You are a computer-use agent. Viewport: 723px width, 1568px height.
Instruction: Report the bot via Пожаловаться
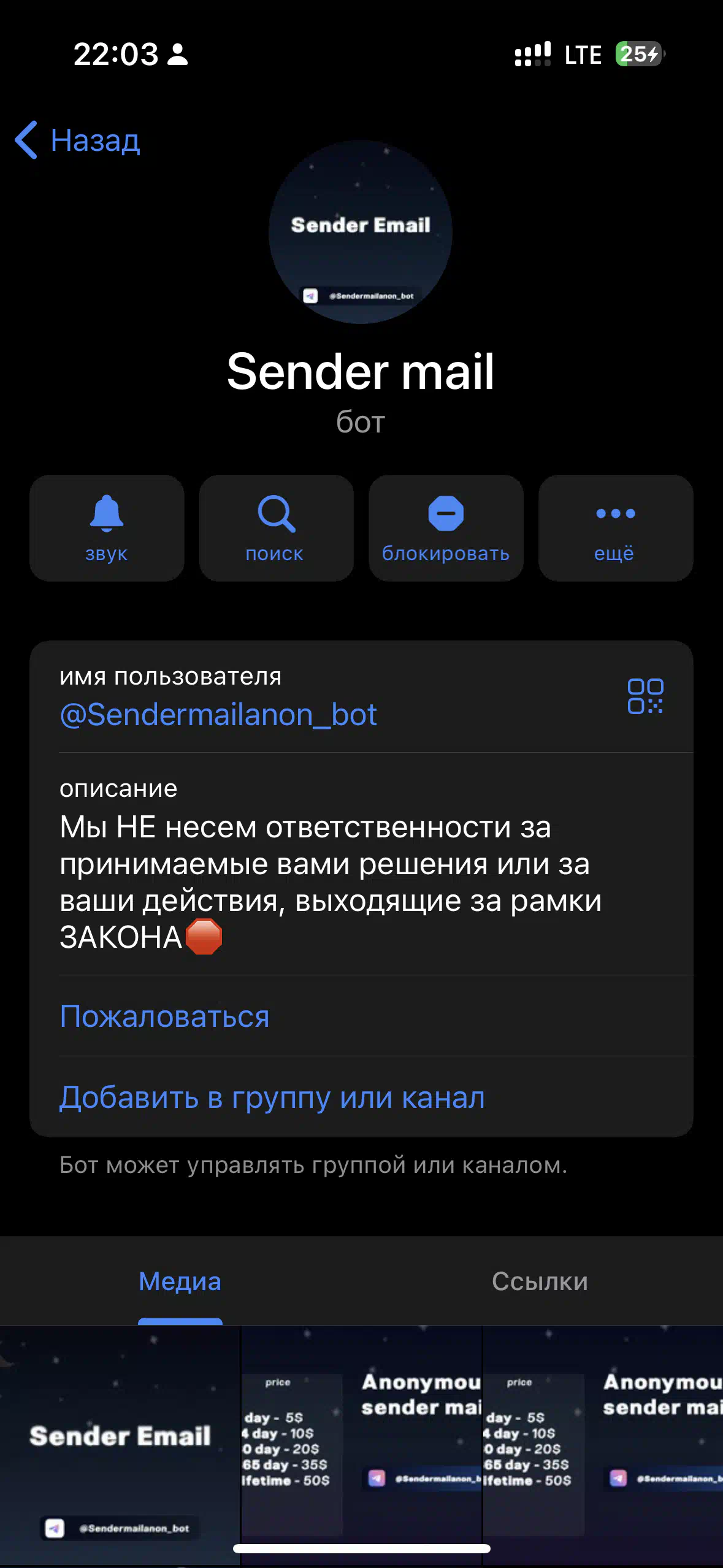164,1017
